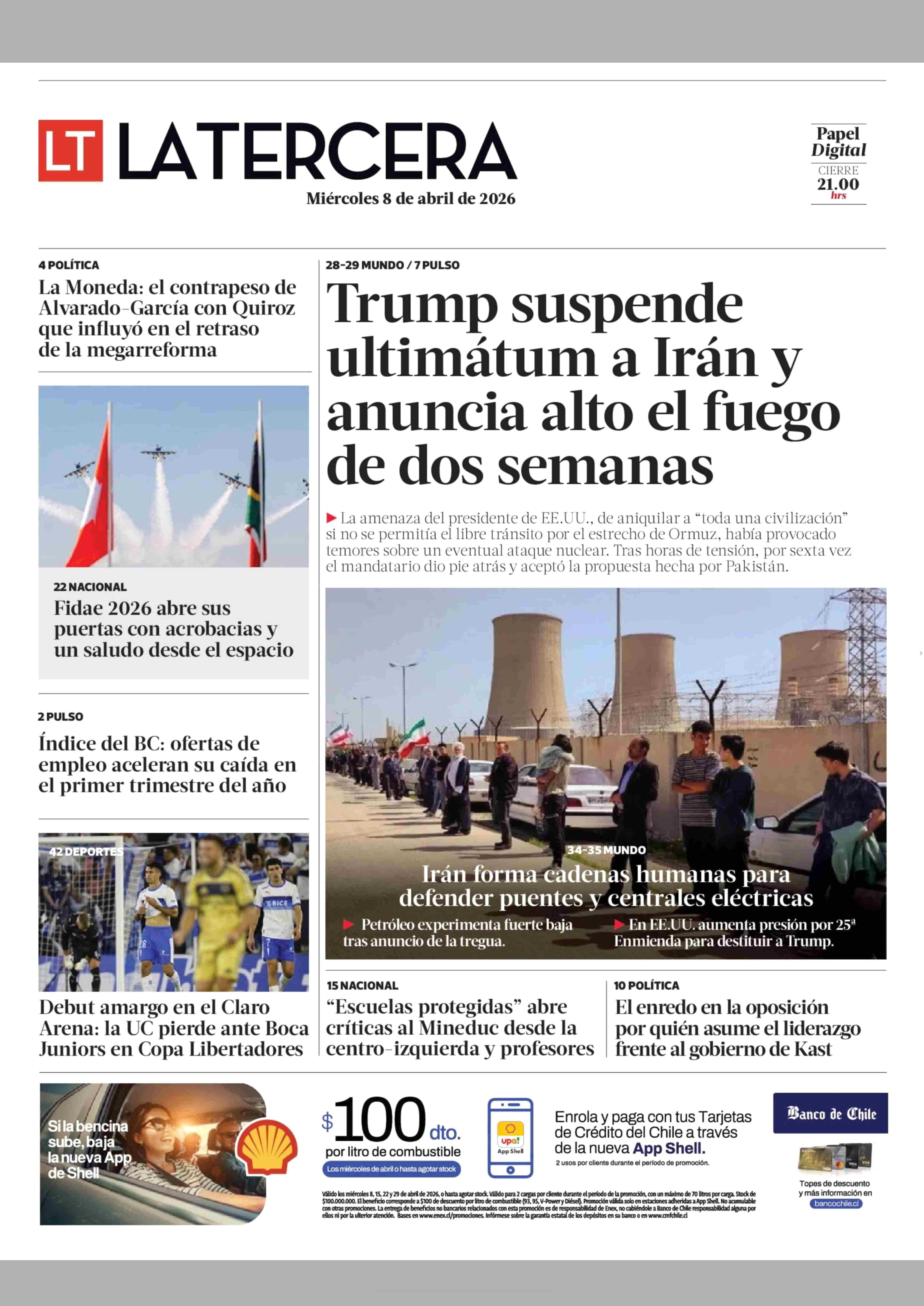Go to the next newspaper page
The width and height of the screenshot is (924, 1306).
click(920, 653)
